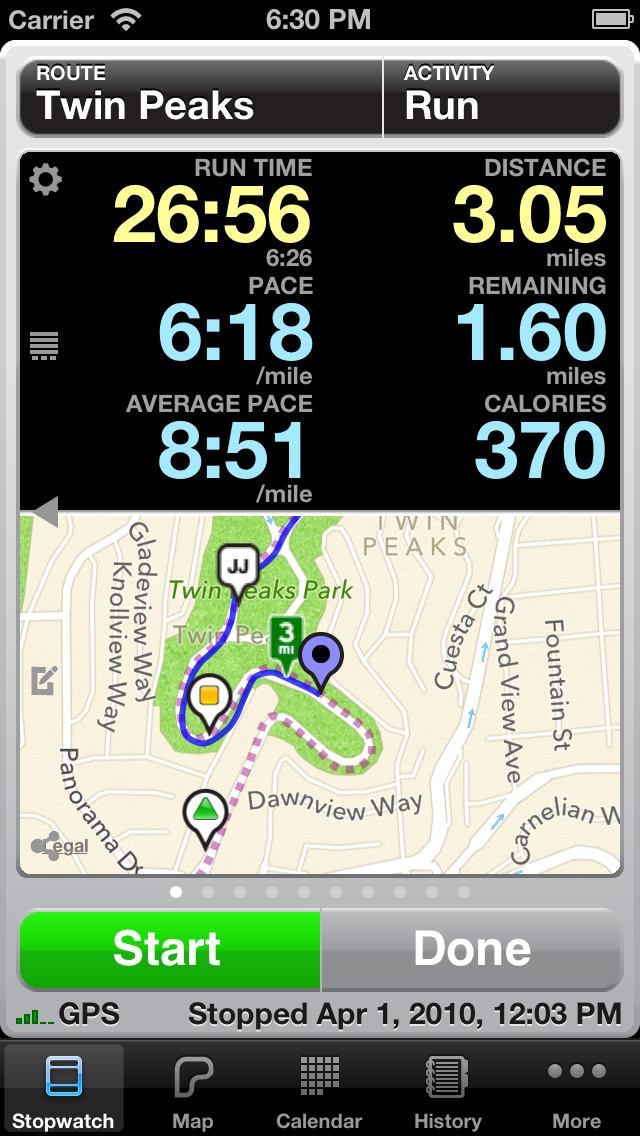Tap the green start pin on map
Viewport: 640px width, 1136px height.
coord(205,810)
